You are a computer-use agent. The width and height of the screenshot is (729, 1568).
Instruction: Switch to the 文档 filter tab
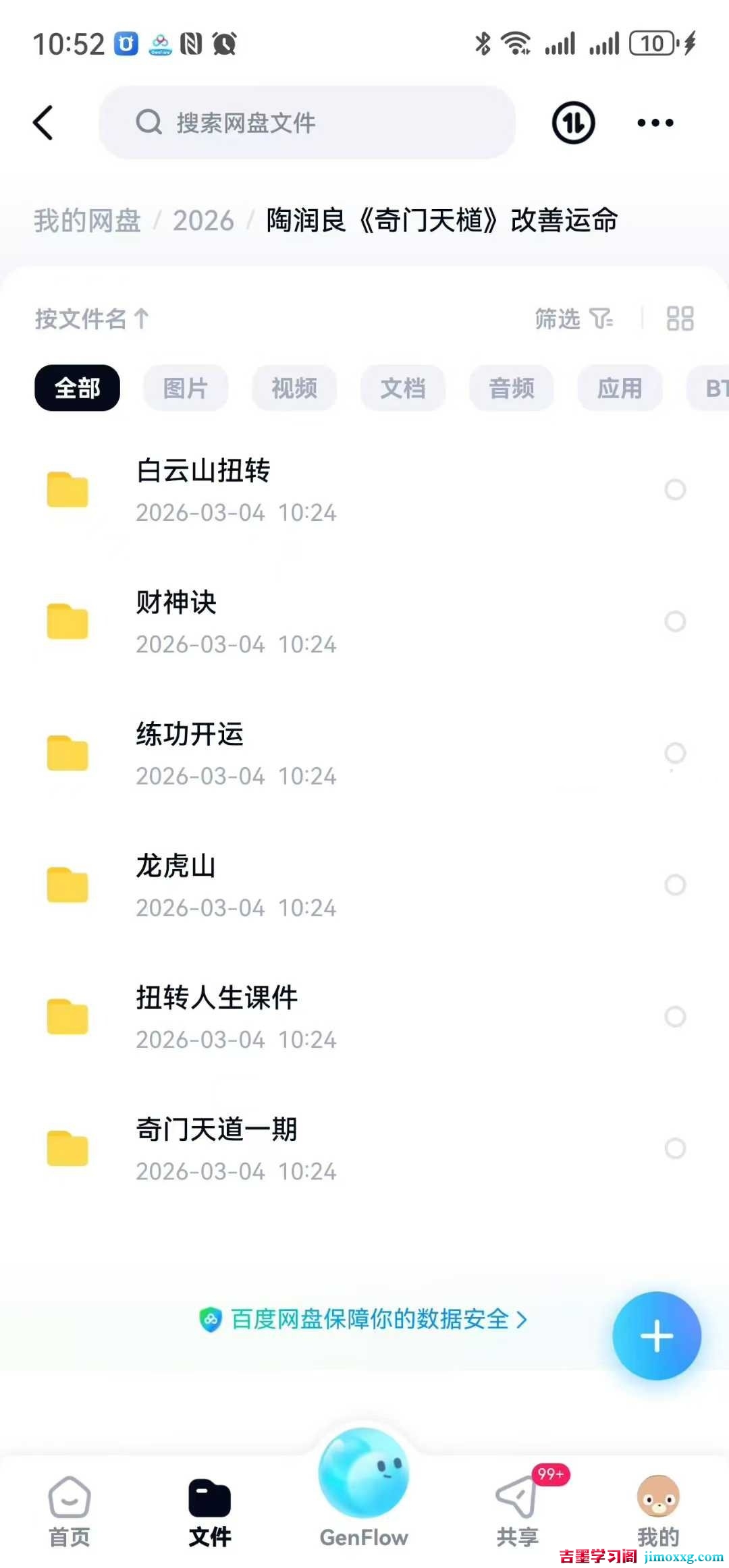pyautogui.click(x=403, y=388)
